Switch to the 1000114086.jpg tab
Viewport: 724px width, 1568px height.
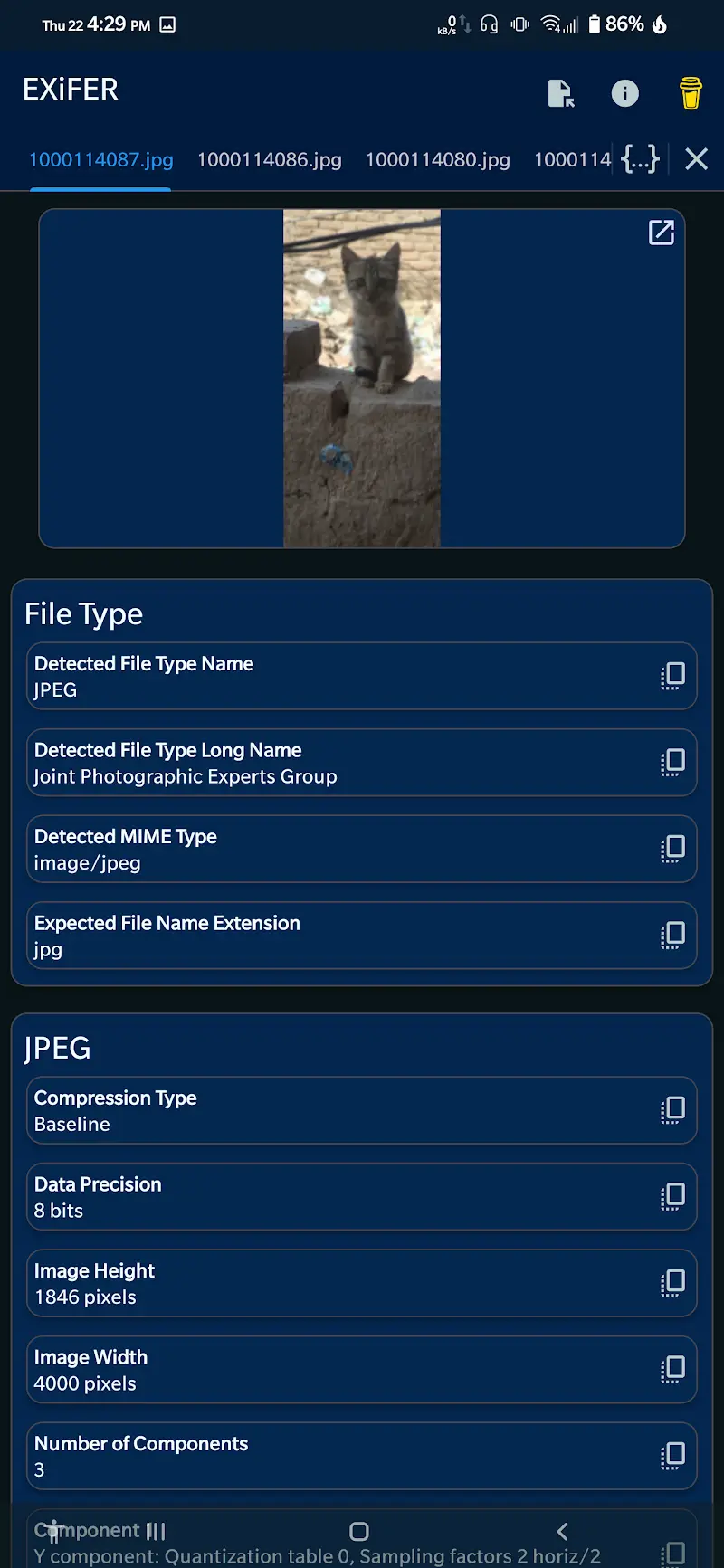pos(270,160)
